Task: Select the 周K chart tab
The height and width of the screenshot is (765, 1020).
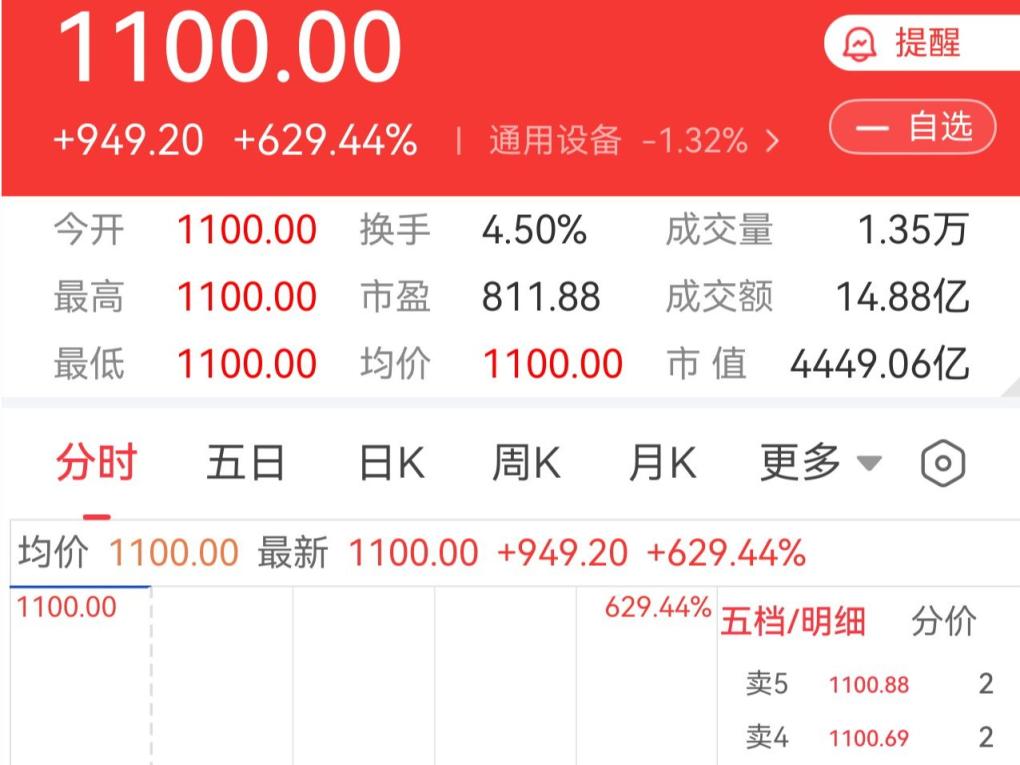Action: (526, 463)
